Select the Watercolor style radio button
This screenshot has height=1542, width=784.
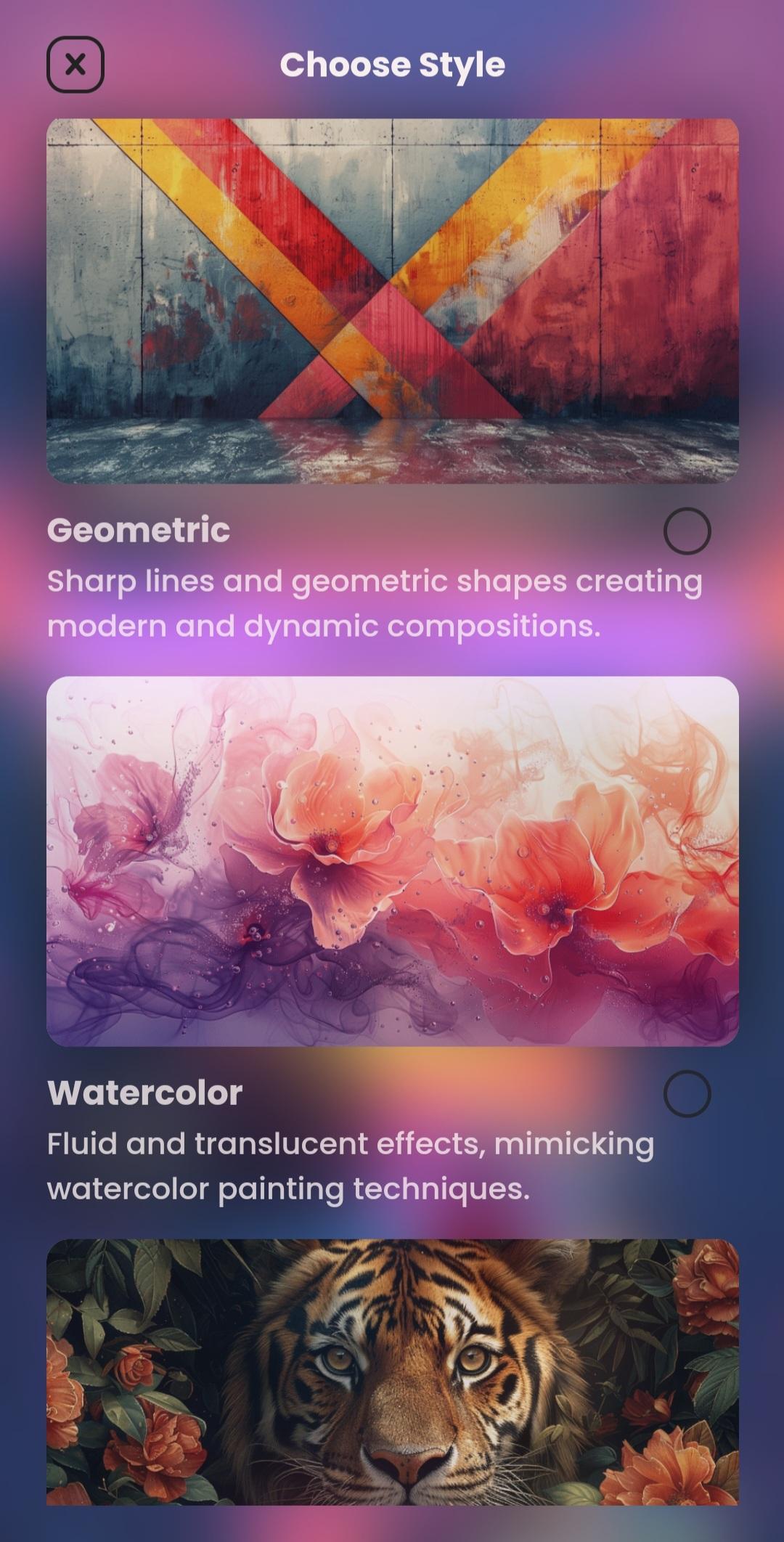(687, 1093)
